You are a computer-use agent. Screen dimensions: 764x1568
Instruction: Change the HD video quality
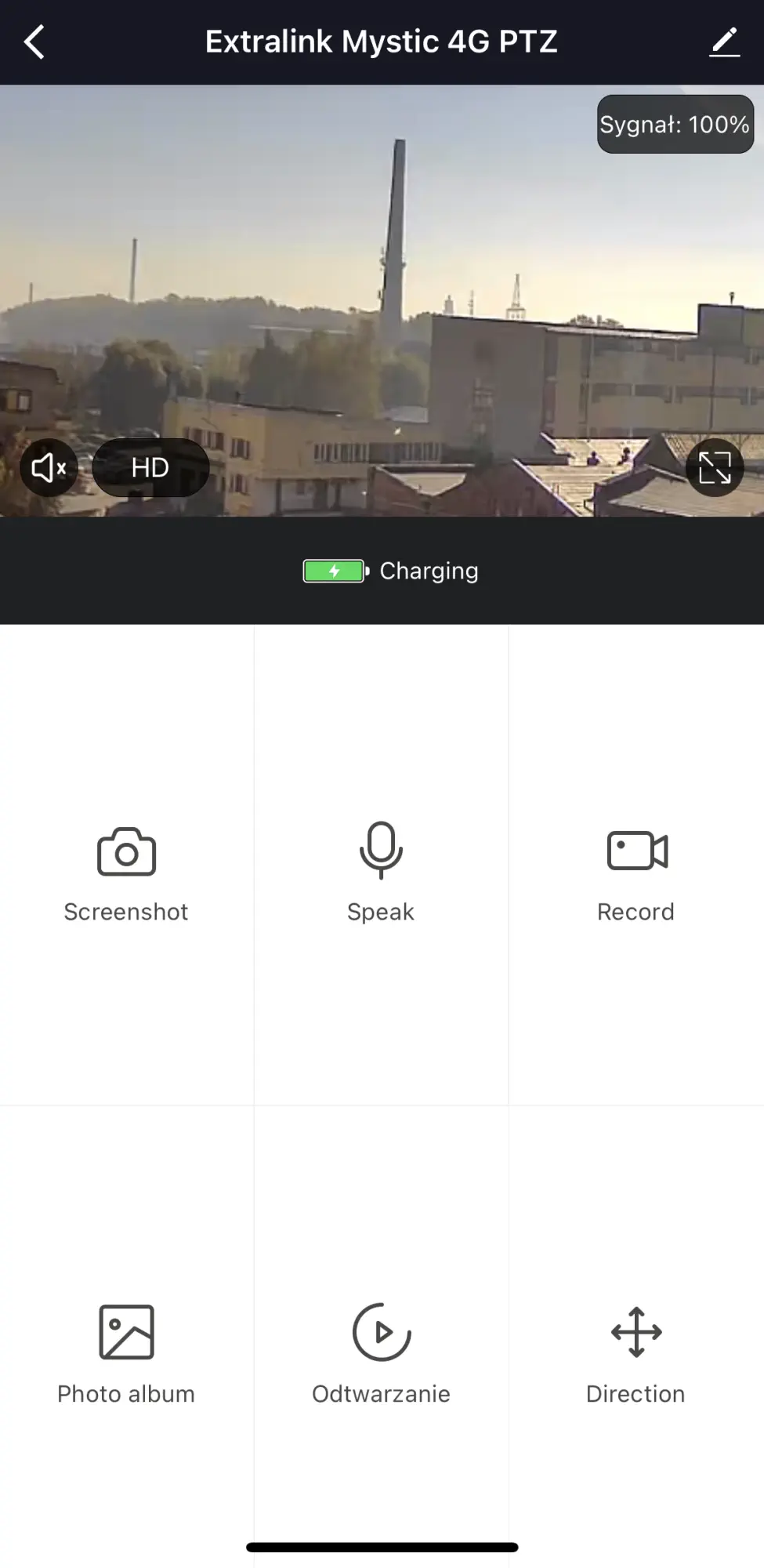tap(150, 468)
